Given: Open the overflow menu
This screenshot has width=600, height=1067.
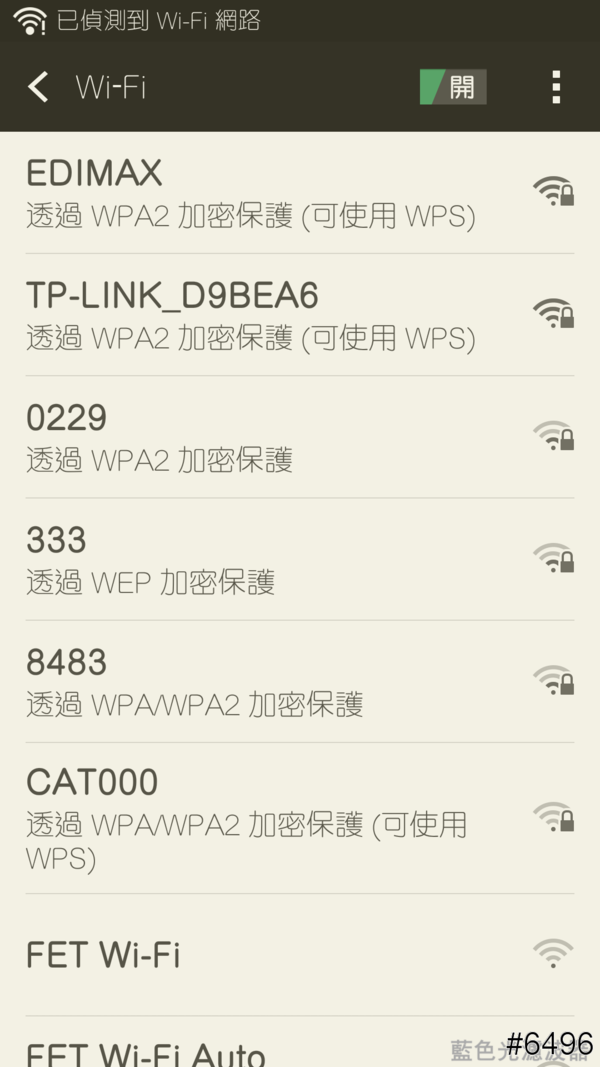Looking at the screenshot, I should point(556,87).
